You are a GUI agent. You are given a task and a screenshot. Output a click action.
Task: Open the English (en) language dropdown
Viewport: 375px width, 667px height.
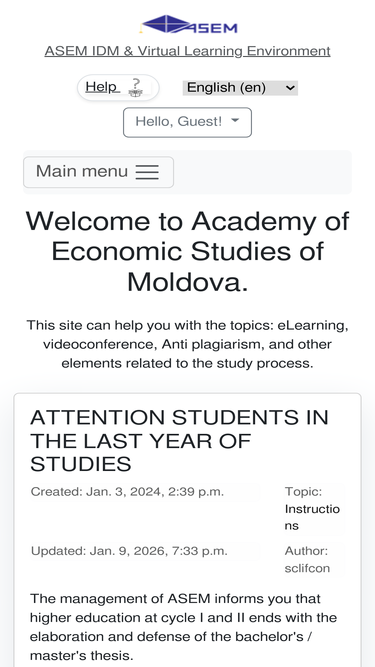pyautogui.click(x=240, y=88)
